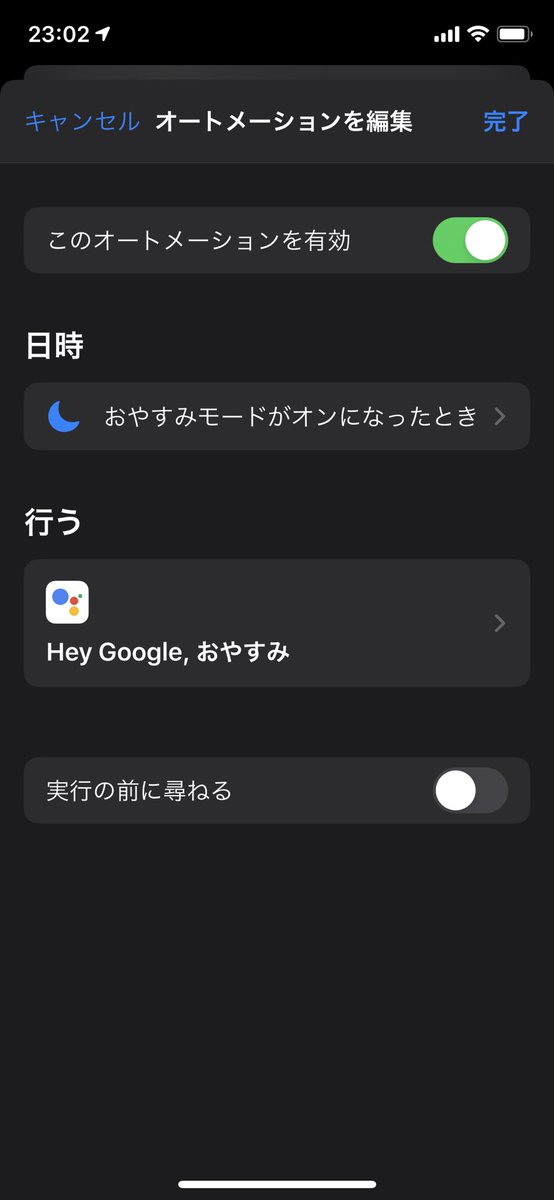This screenshot has width=554, height=1200.
Task: Turn on 実行の前に尋ねる
Action: pos(470,791)
